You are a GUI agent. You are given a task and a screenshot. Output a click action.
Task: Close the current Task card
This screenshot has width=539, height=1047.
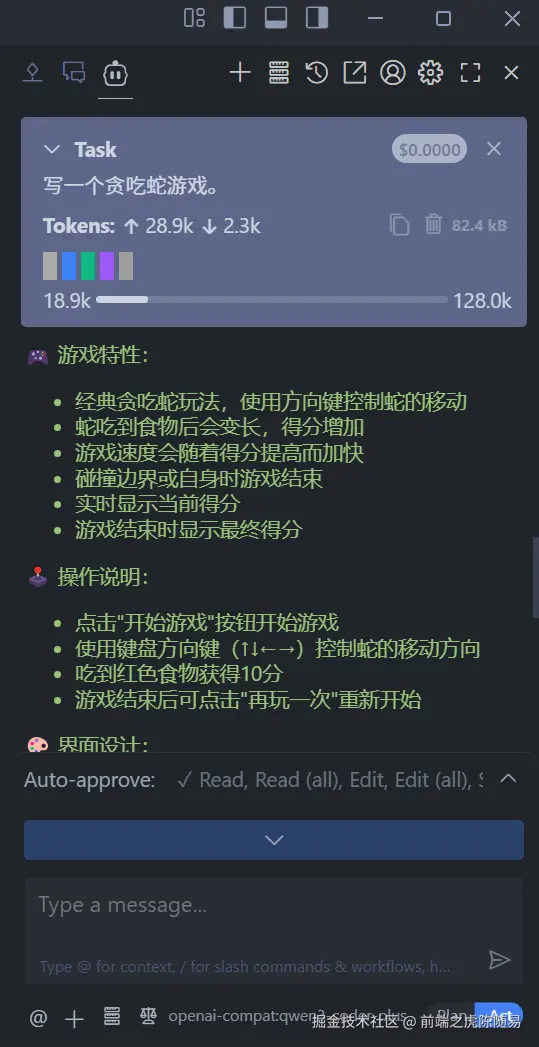pyautogui.click(x=494, y=149)
